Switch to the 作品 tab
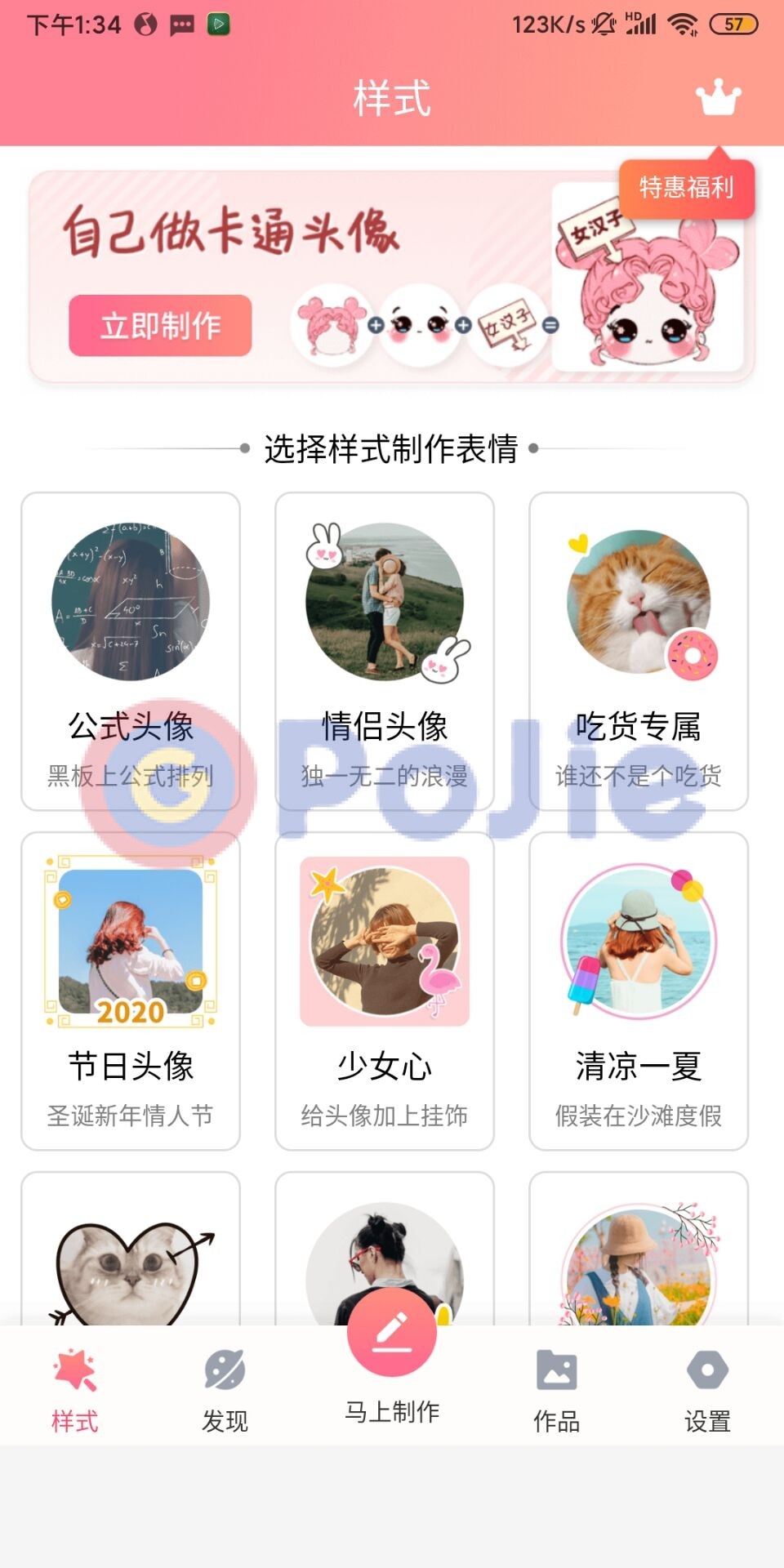Screen dimensions: 784x1568 coord(556,1389)
